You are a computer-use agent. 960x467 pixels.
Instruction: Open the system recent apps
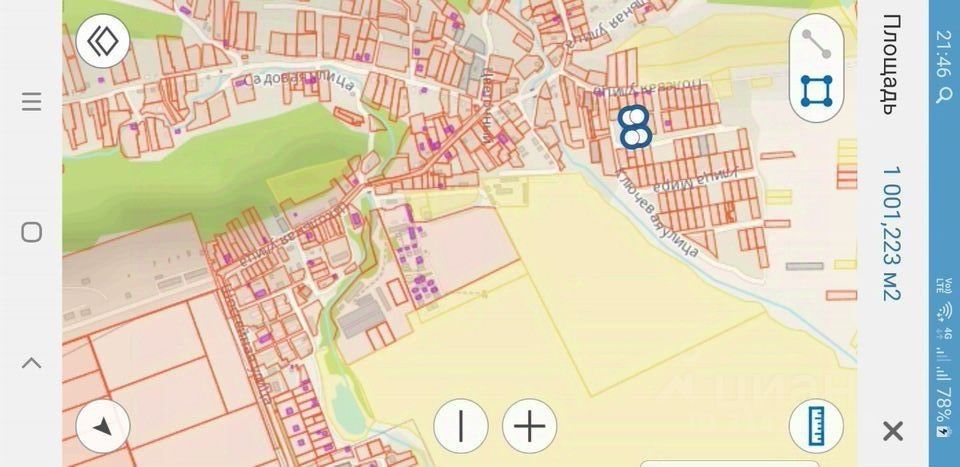click(x=31, y=102)
